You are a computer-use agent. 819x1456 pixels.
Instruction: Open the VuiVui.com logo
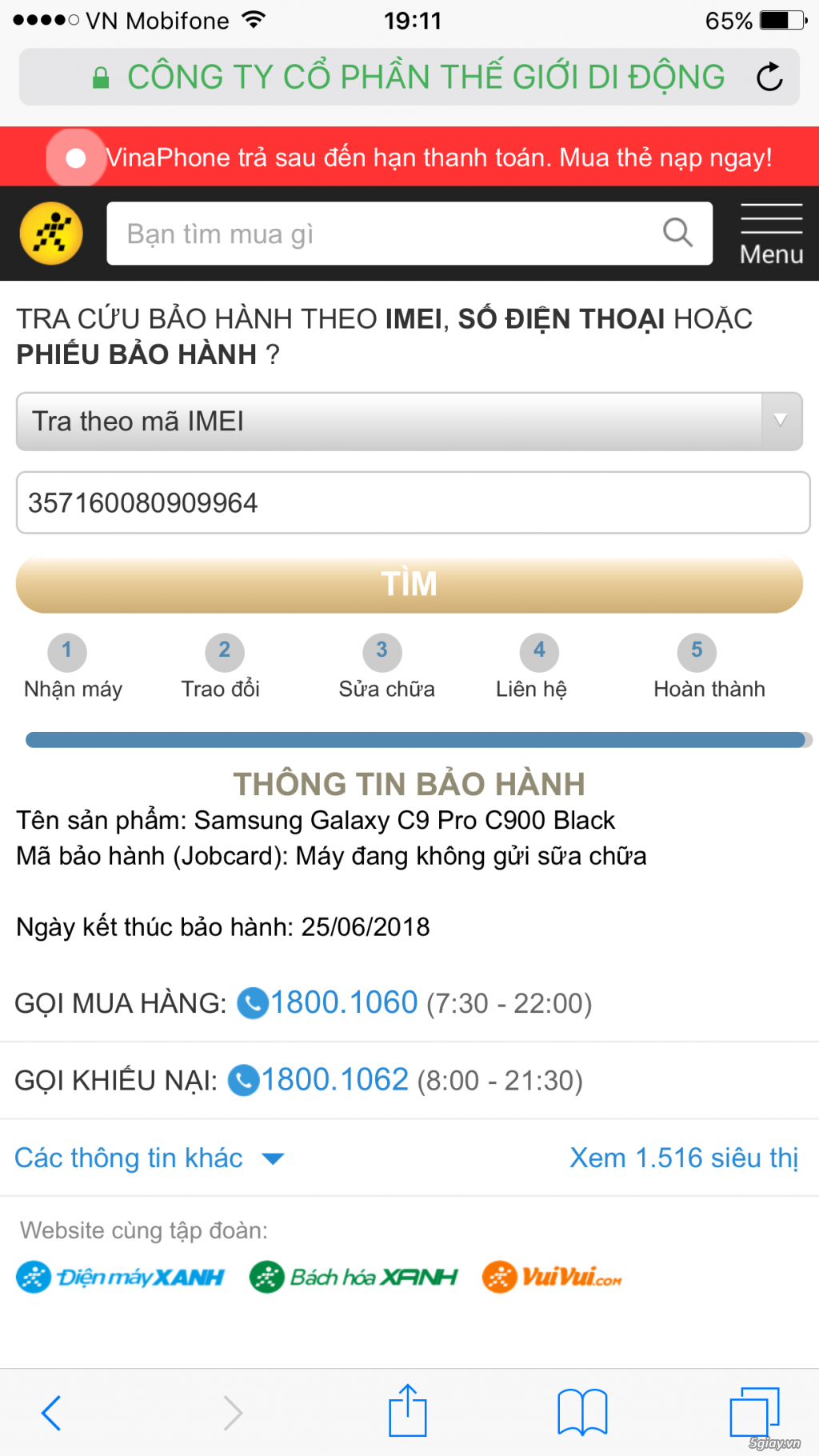tap(552, 1277)
